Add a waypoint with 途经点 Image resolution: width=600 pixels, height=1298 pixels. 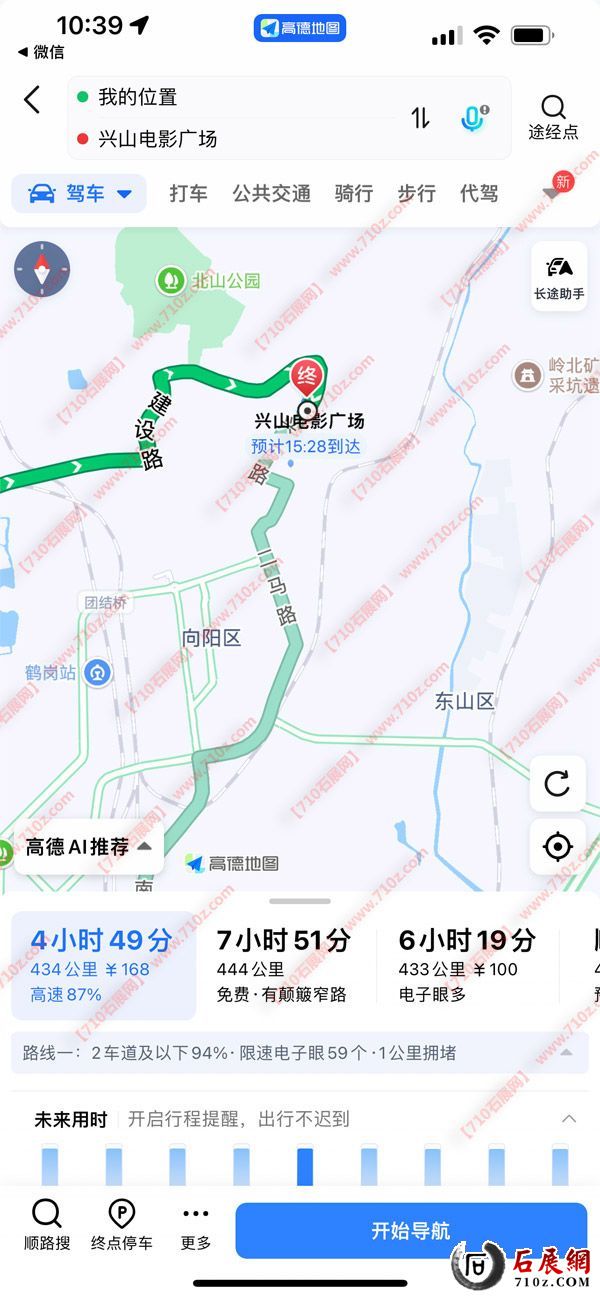(x=553, y=118)
